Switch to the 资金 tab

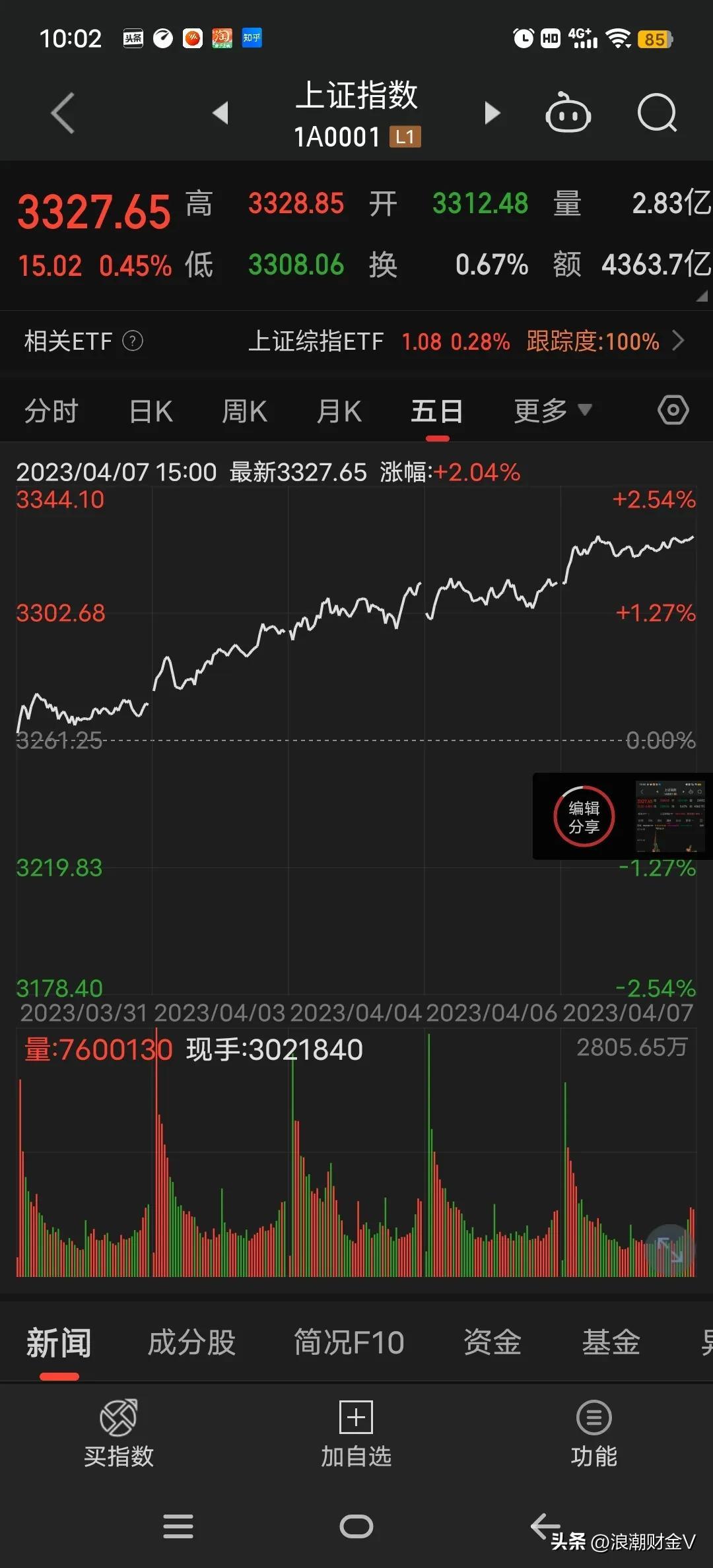click(x=492, y=1343)
